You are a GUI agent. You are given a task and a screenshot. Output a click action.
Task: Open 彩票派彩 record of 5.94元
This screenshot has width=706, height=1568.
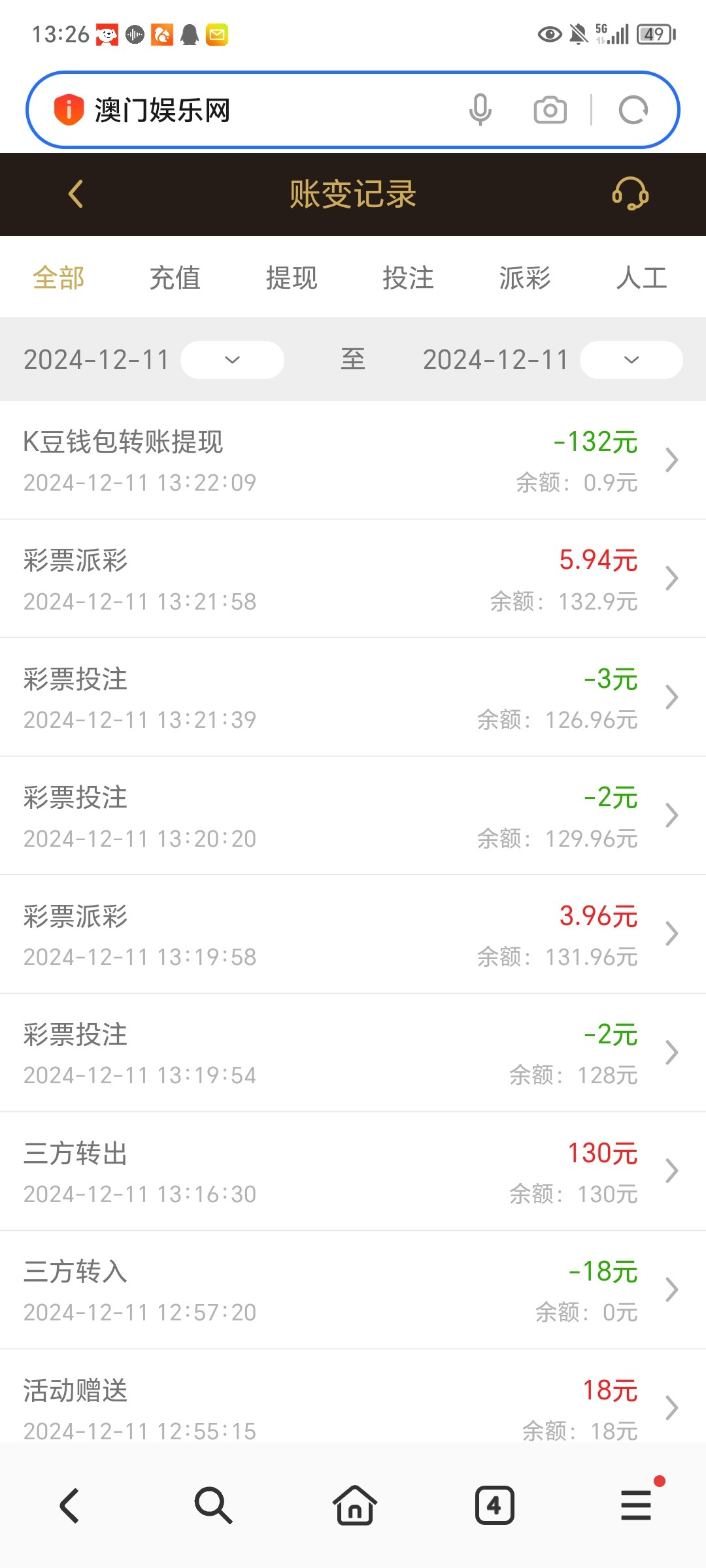click(353, 579)
